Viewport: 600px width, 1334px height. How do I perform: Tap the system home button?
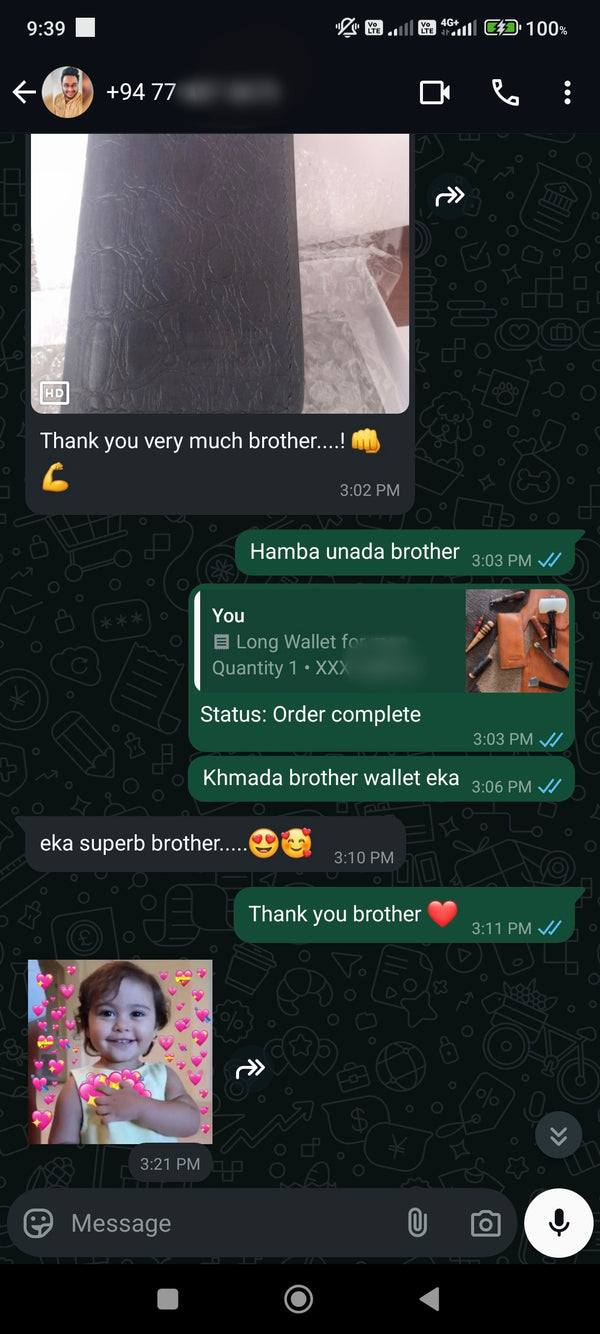[x=298, y=1299]
